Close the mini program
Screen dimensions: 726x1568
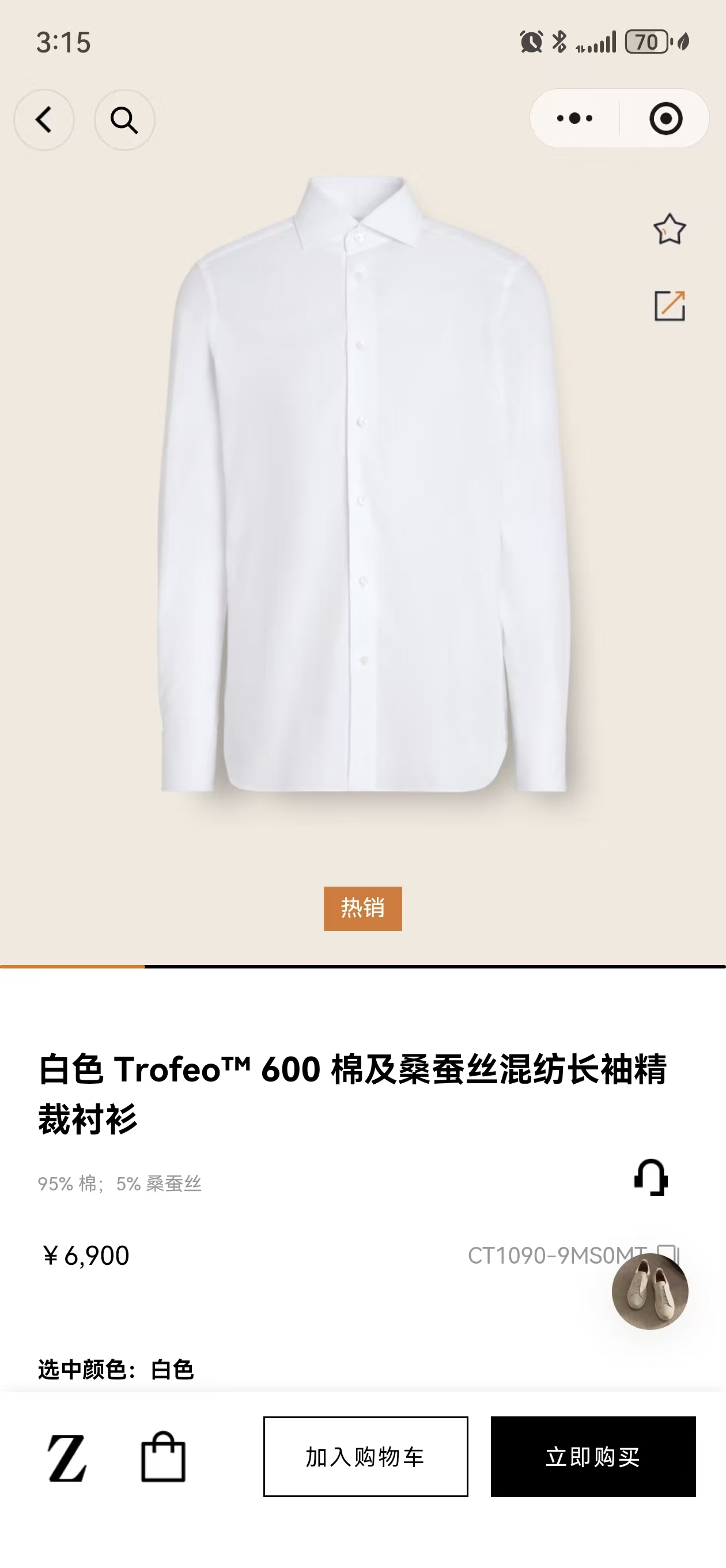[x=665, y=118]
